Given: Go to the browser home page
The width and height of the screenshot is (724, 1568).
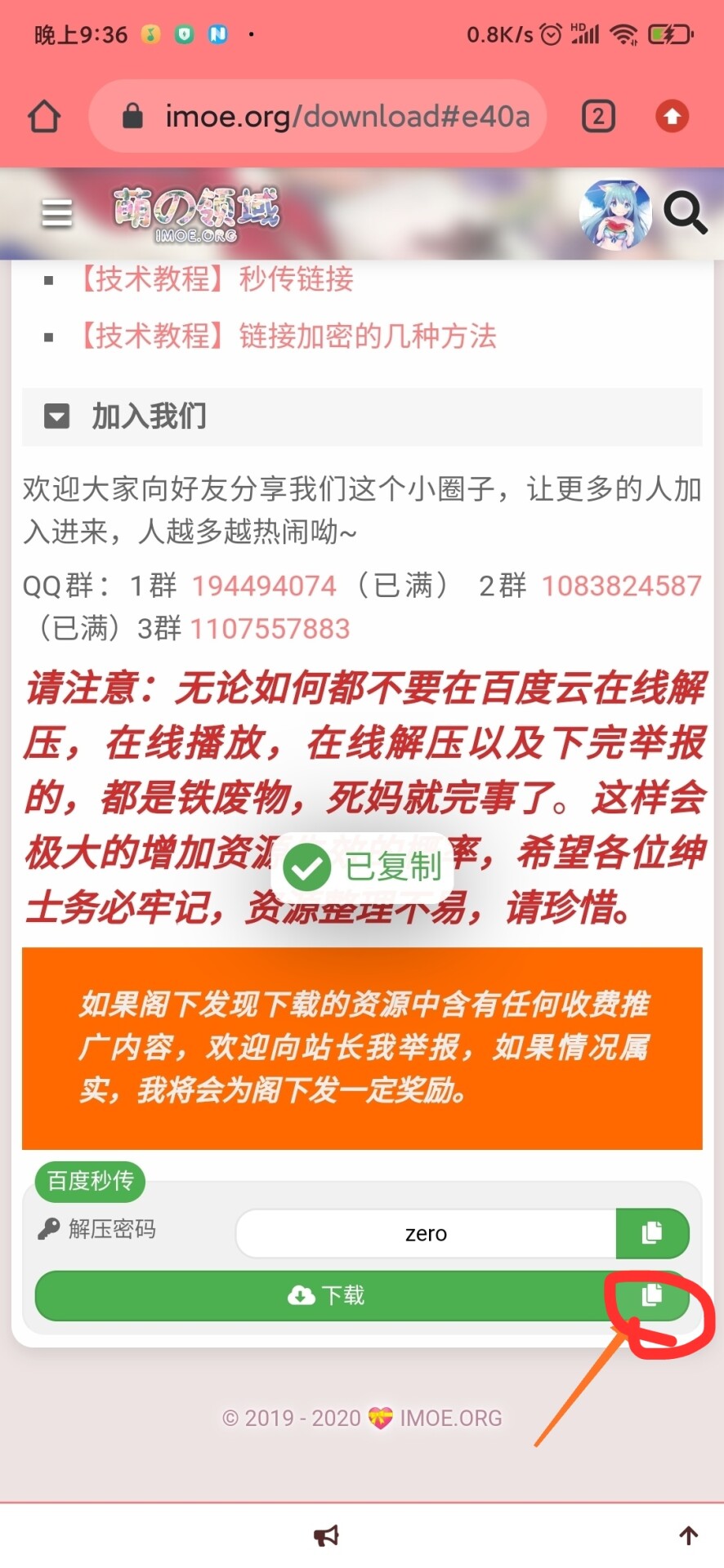Looking at the screenshot, I should pyautogui.click(x=44, y=116).
